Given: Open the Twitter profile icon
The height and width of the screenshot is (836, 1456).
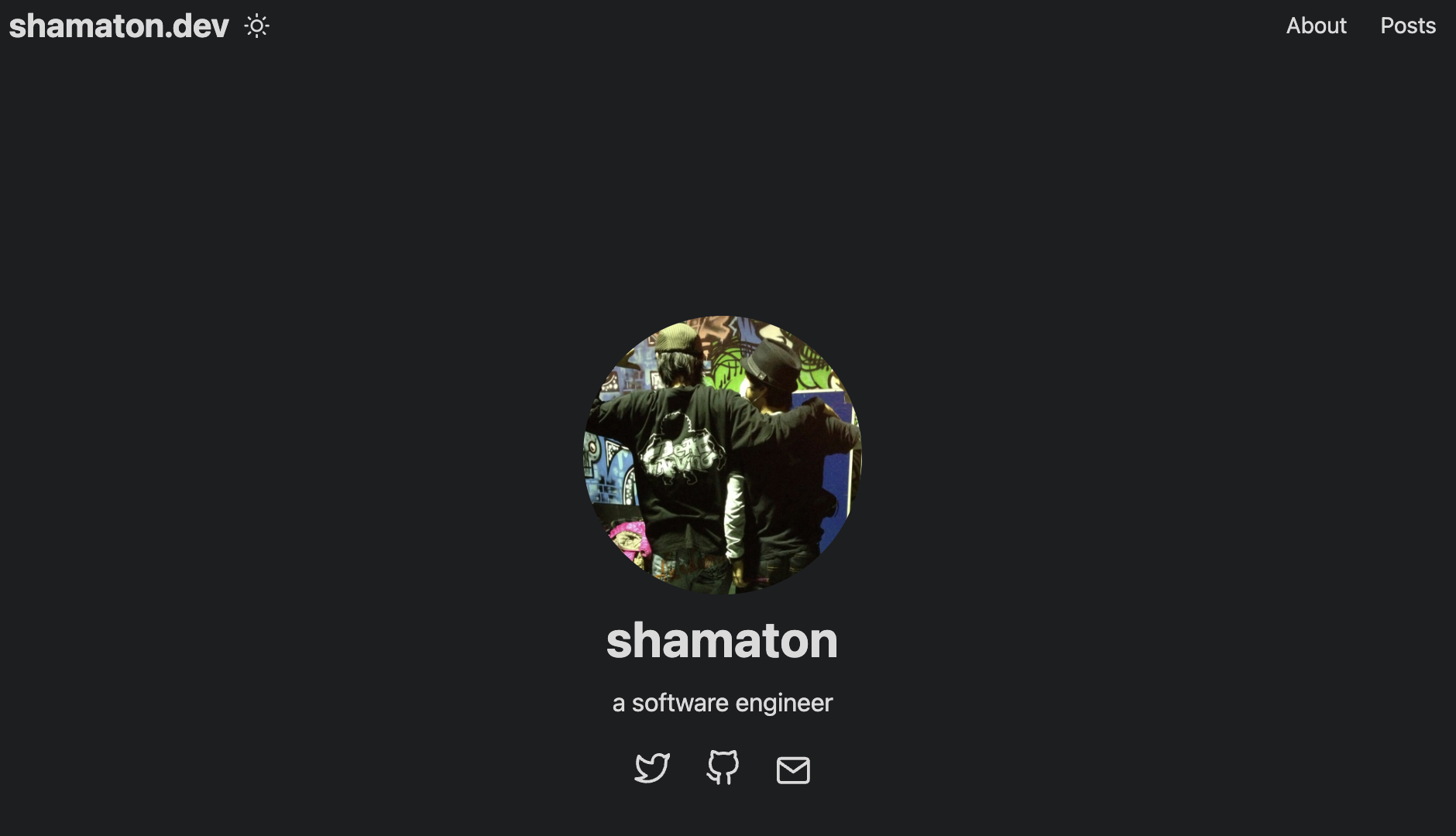Looking at the screenshot, I should [652, 768].
